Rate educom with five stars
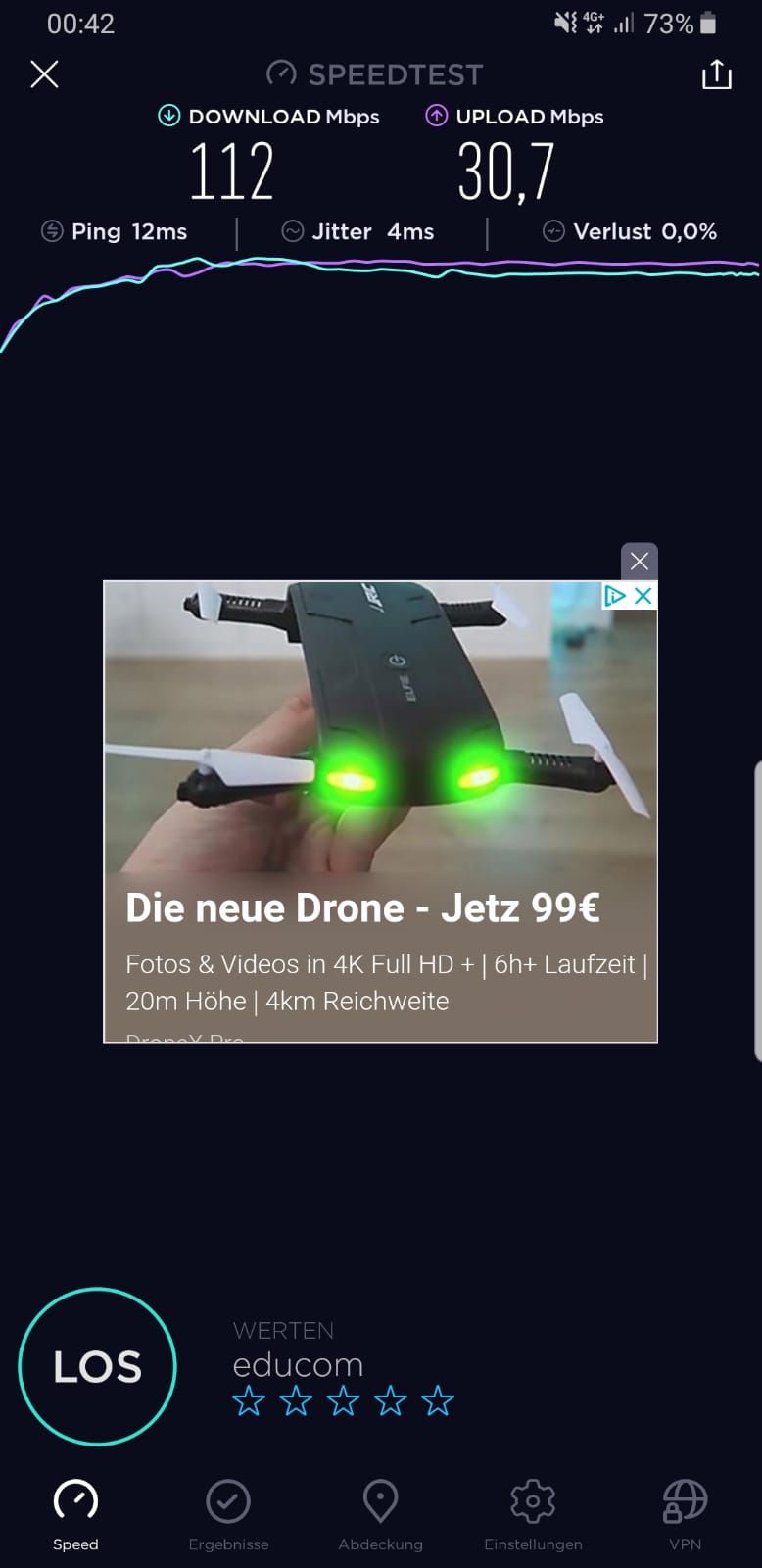 point(437,1401)
